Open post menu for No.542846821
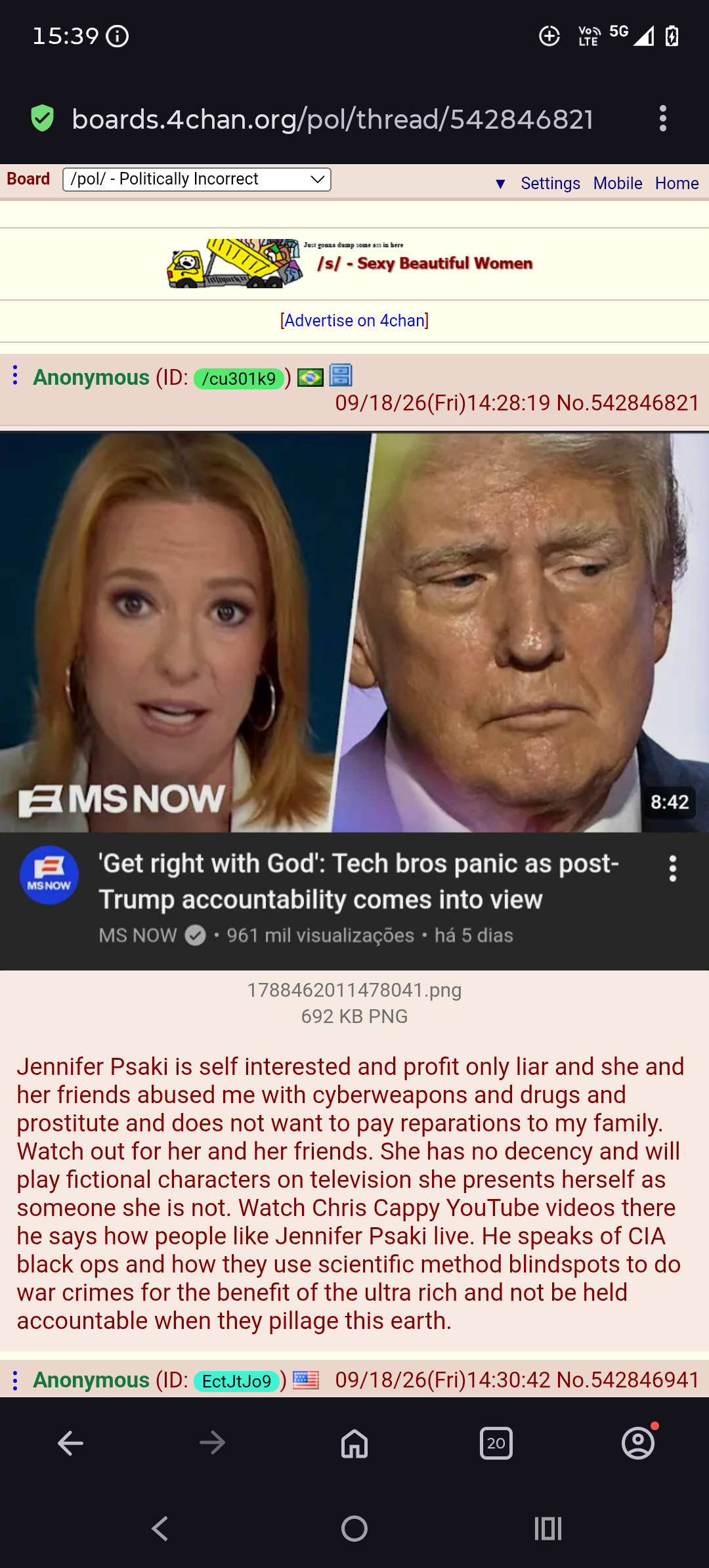This screenshot has height=1568, width=709. [x=15, y=376]
